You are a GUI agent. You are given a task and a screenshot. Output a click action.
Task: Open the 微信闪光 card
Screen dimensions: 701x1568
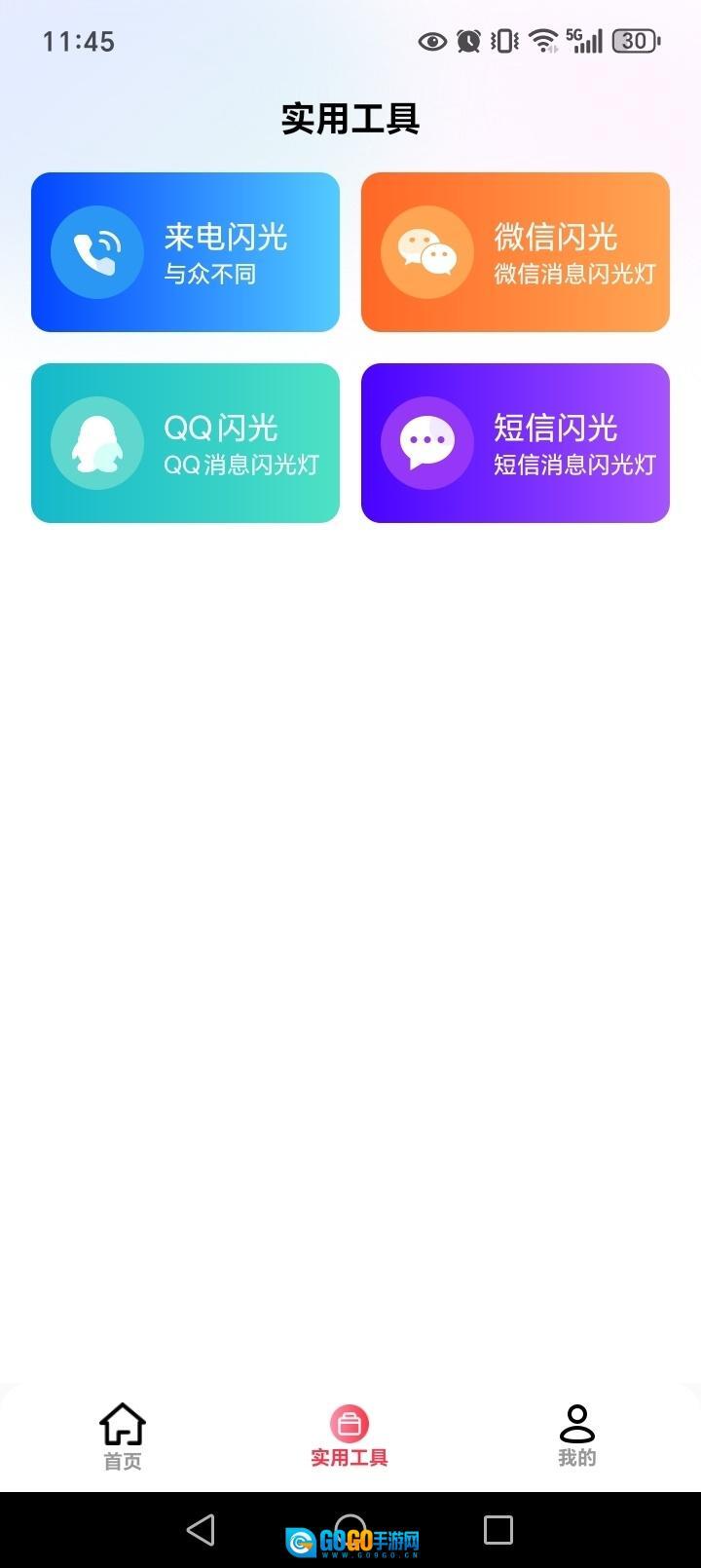(x=515, y=252)
